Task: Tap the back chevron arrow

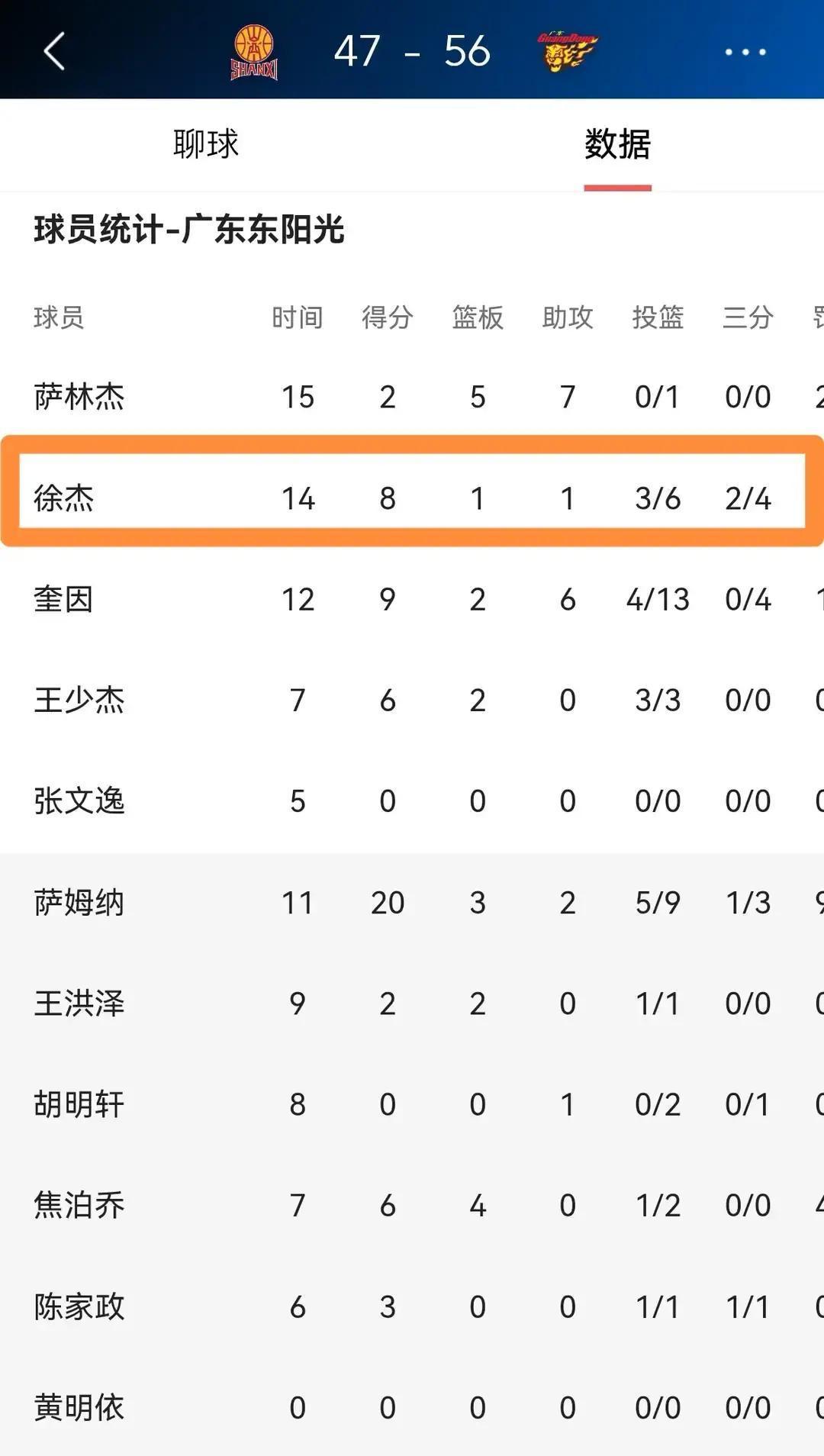Action: click(51, 52)
